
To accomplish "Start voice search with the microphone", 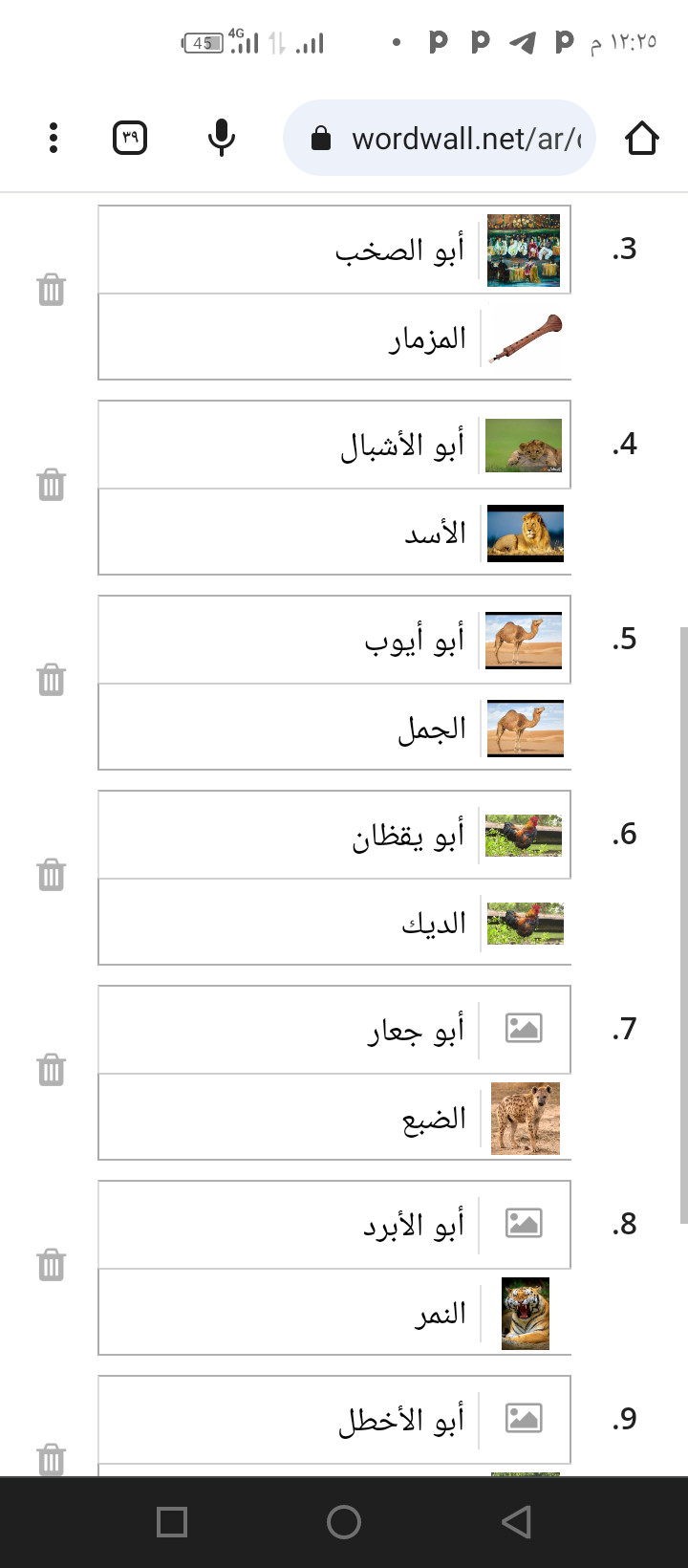I will tap(222, 139).
